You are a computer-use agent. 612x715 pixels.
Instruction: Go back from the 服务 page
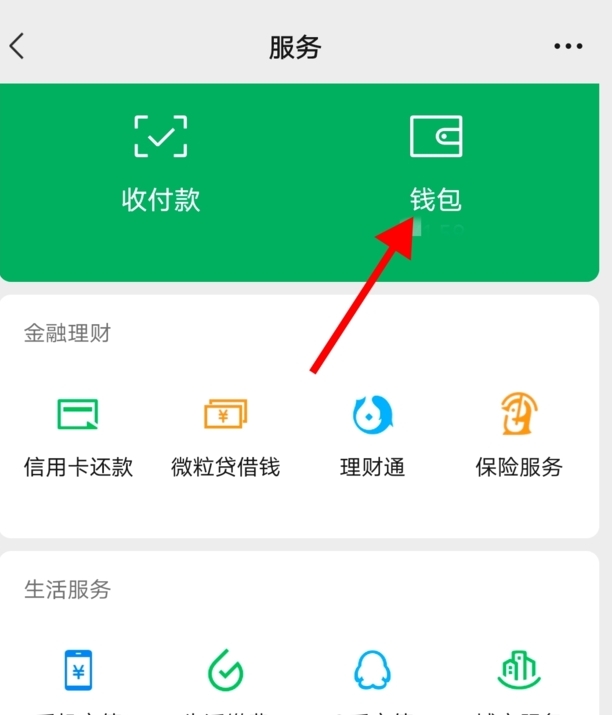tap(17, 46)
